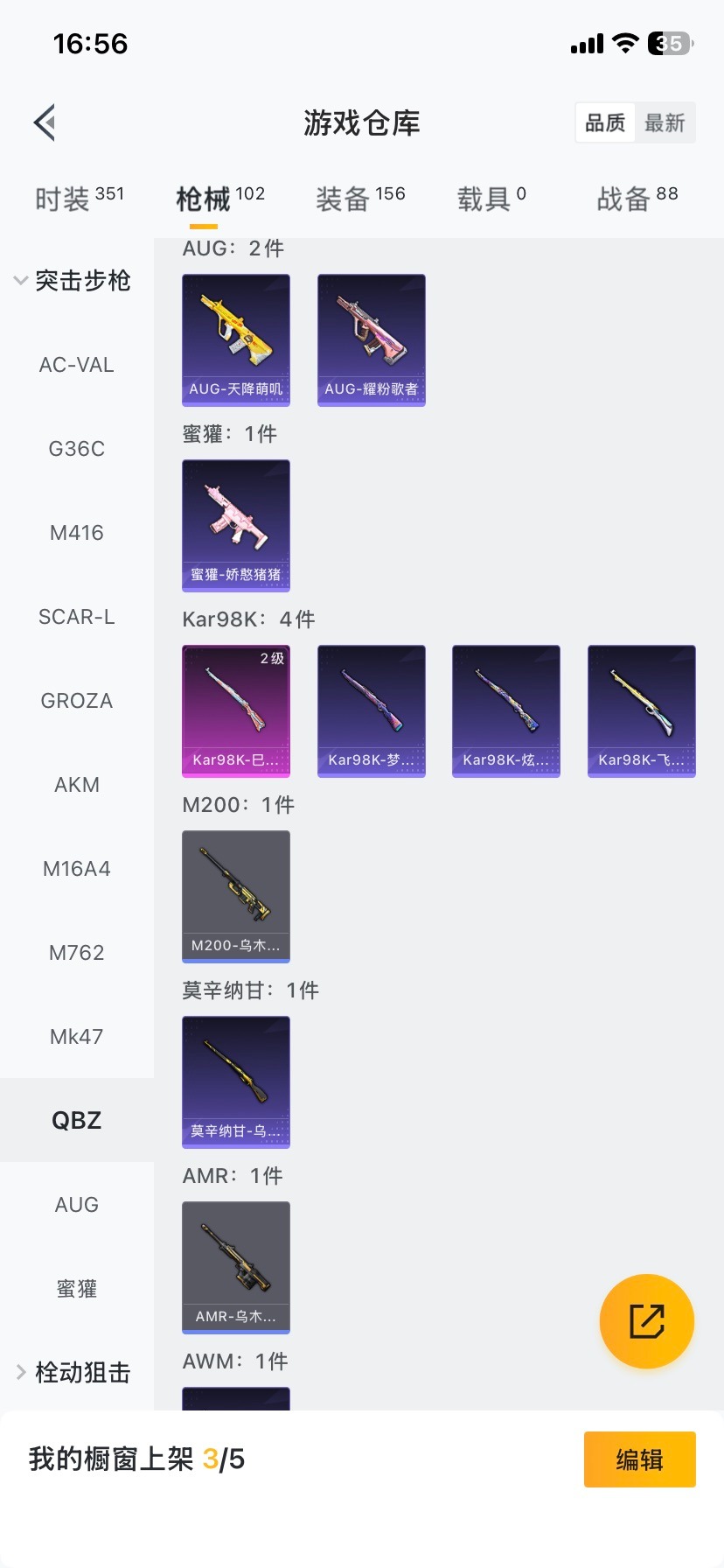Image resolution: width=724 pixels, height=1568 pixels.
Task: Switch to the 时装 tab
Action: point(79,199)
